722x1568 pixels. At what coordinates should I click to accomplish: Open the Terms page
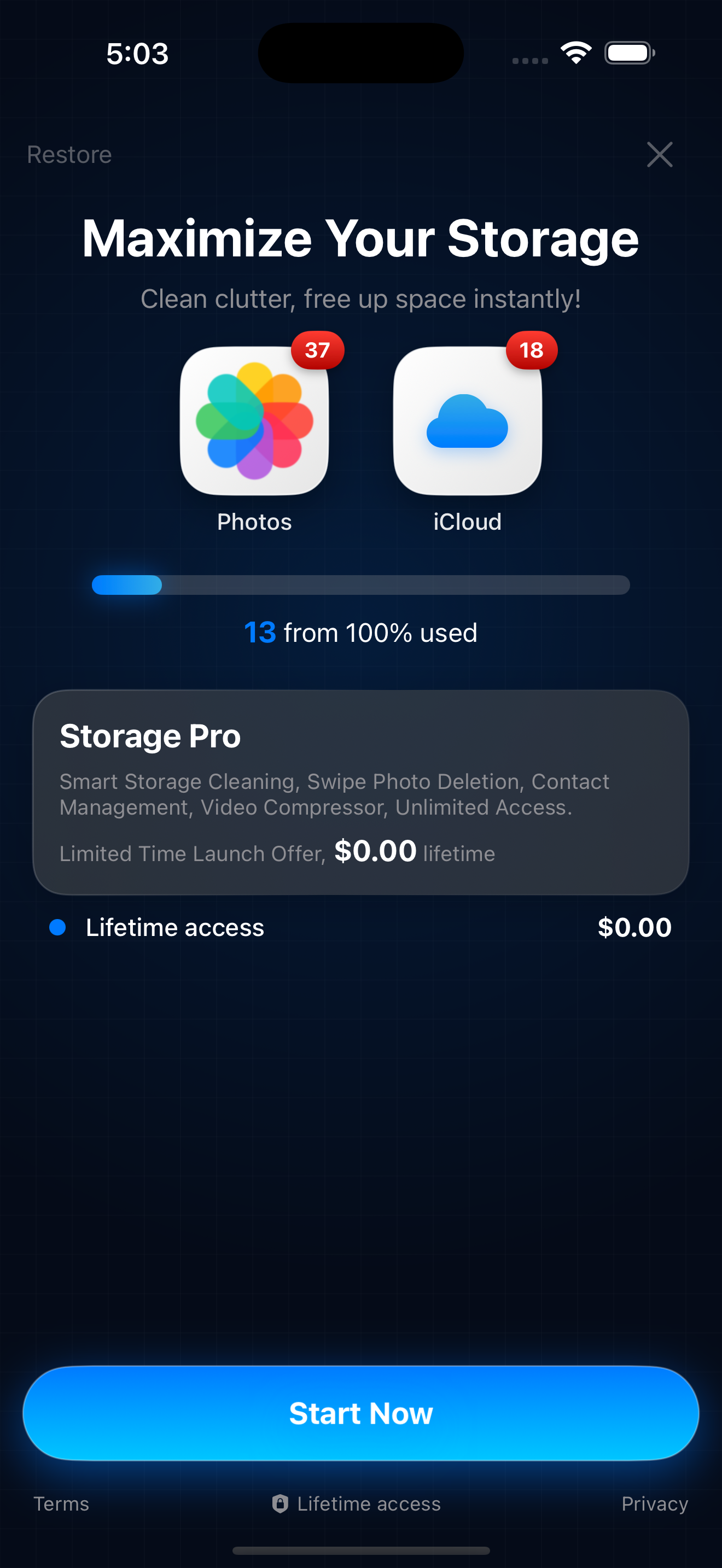[61, 1503]
